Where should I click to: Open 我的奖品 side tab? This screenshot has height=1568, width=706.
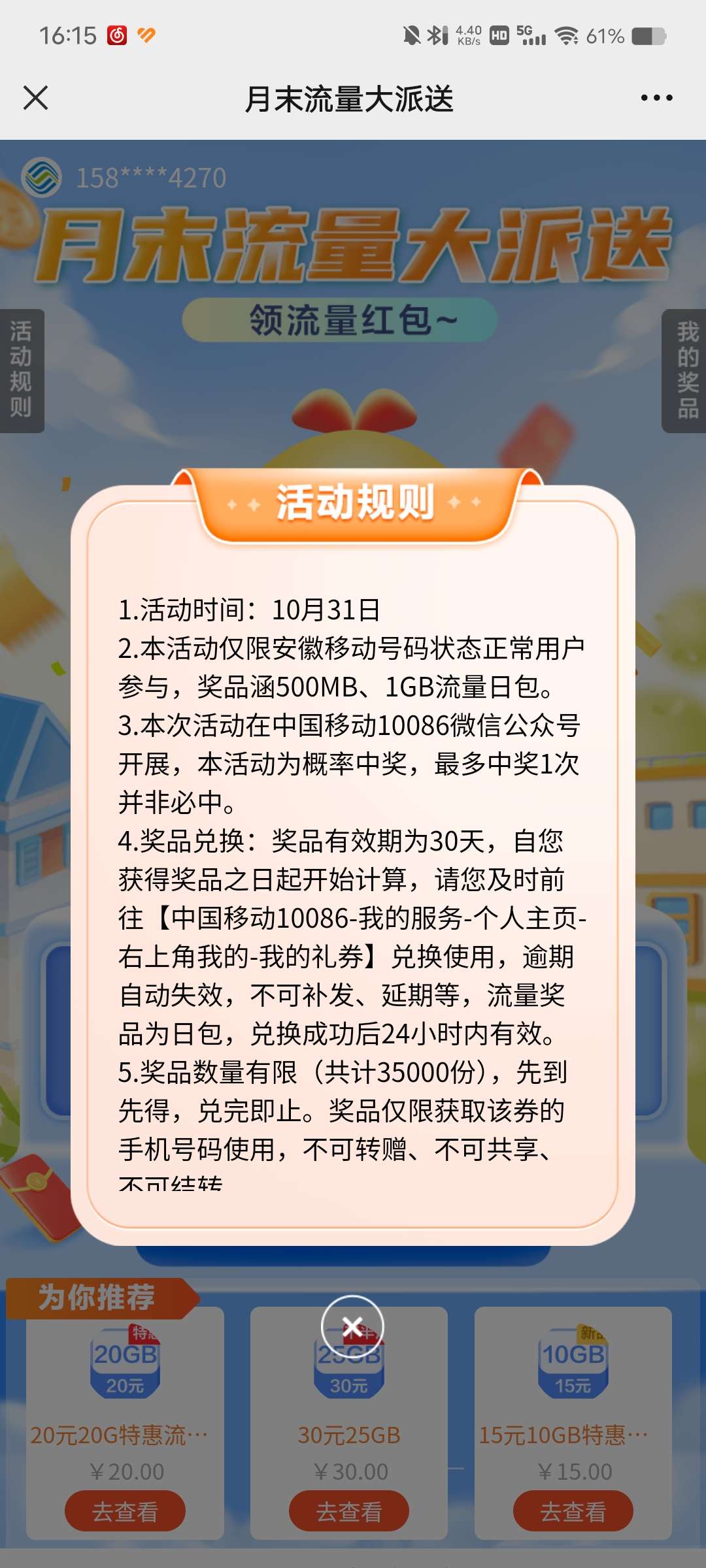point(685,370)
